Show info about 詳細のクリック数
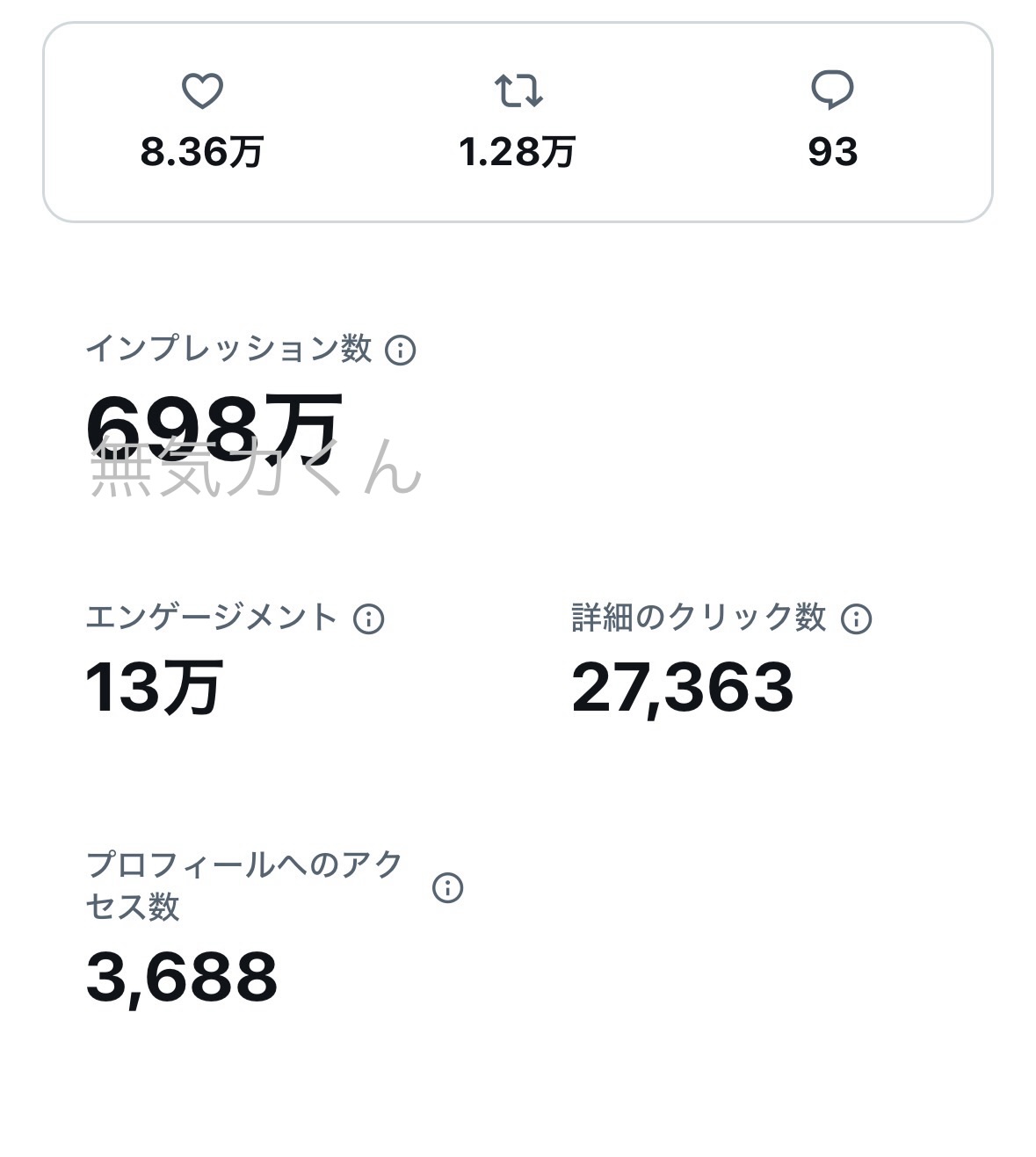Viewport: 1036px width, 1157px height. click(x=856, y=618)
